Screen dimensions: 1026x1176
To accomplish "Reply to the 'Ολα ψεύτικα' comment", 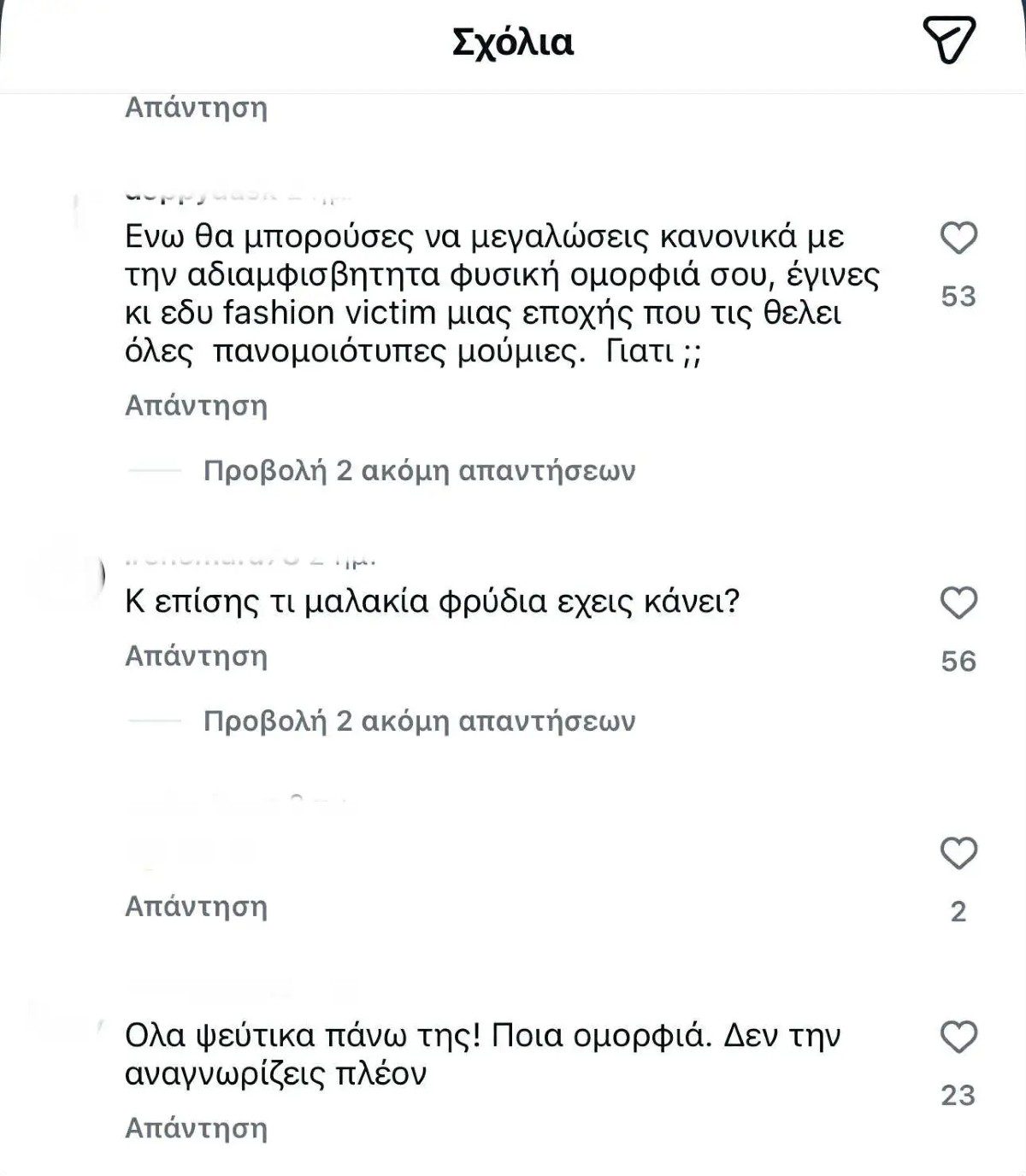I will [197, 1127].
